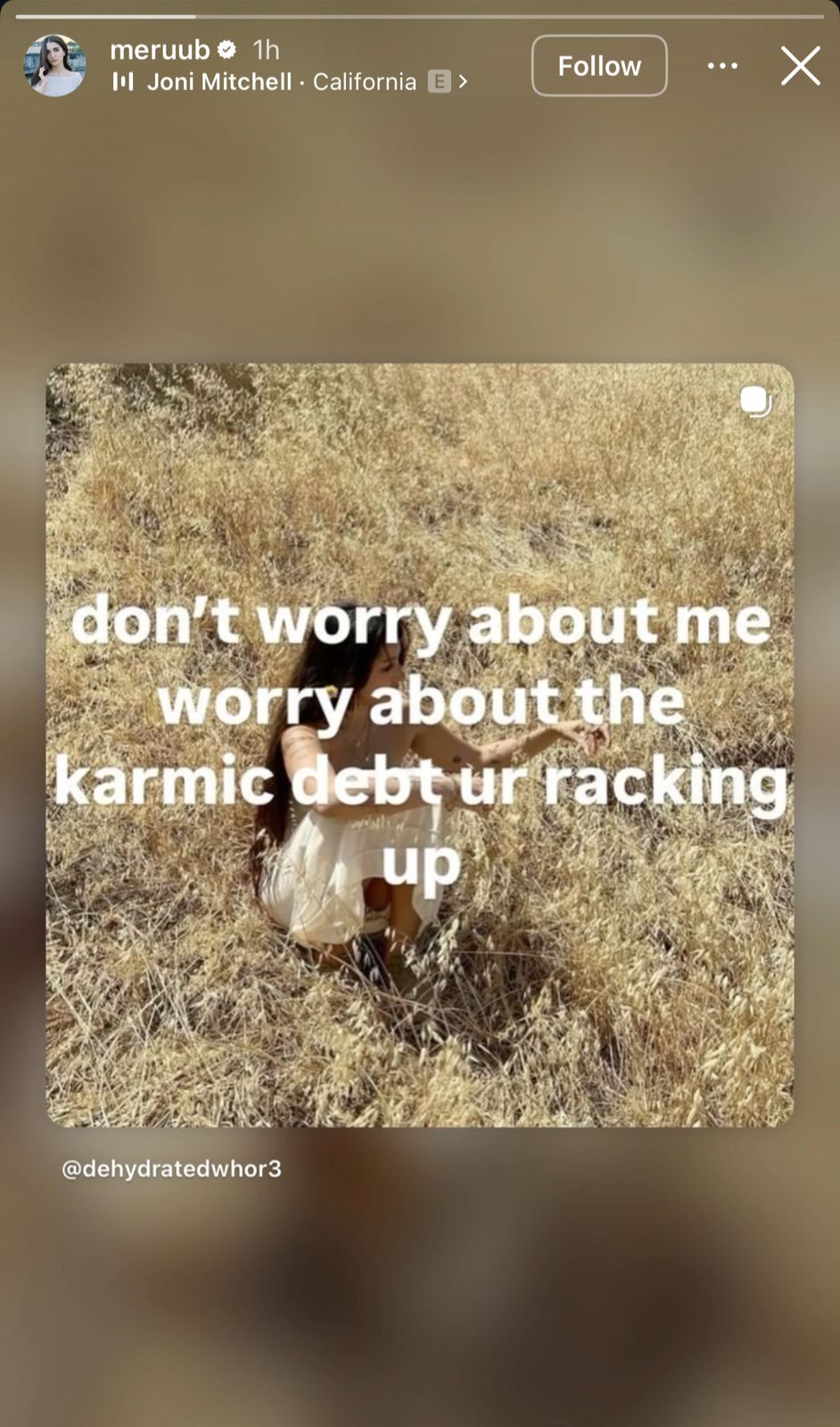
Task: Open meruub's profile picture
Action: [x=54, y=66]
